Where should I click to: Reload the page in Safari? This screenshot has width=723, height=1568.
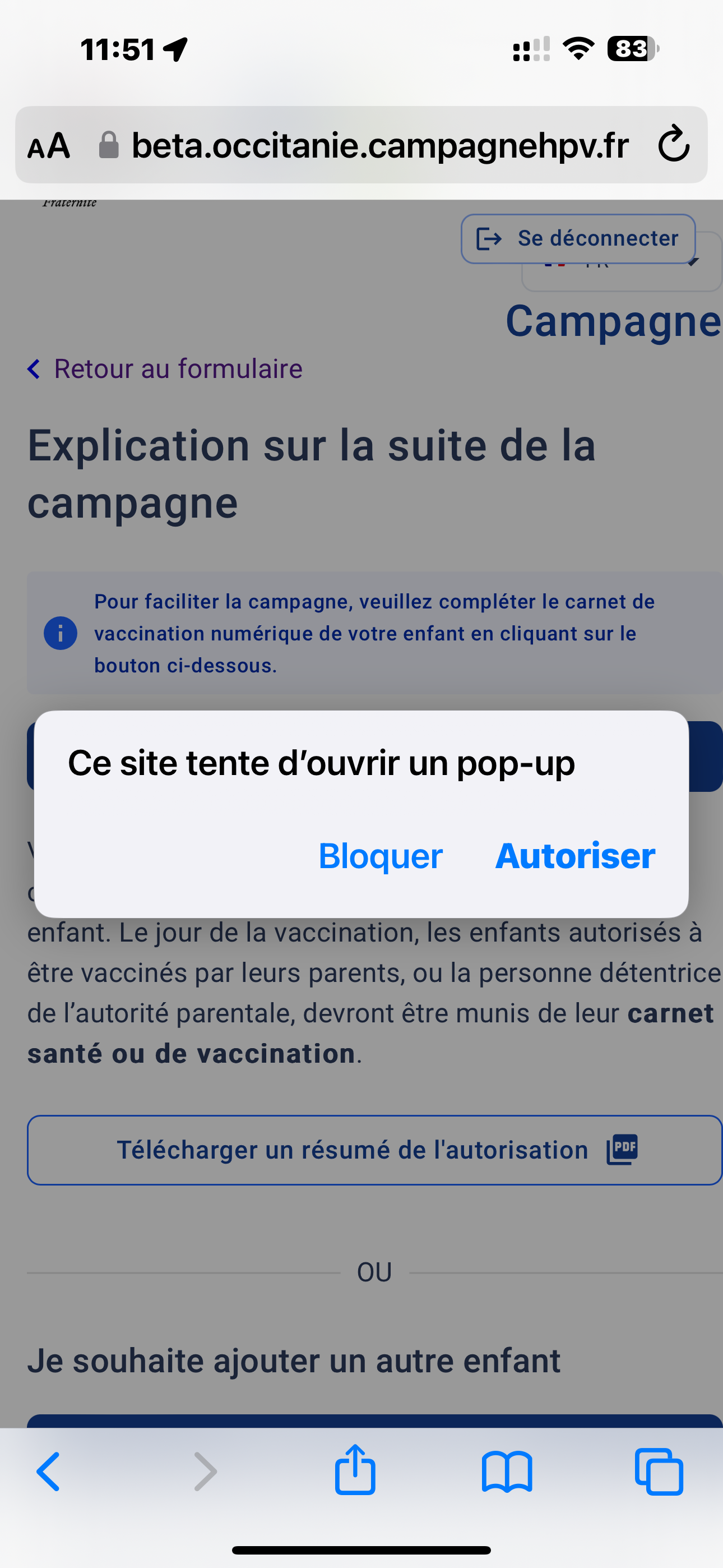pos(674,145)
